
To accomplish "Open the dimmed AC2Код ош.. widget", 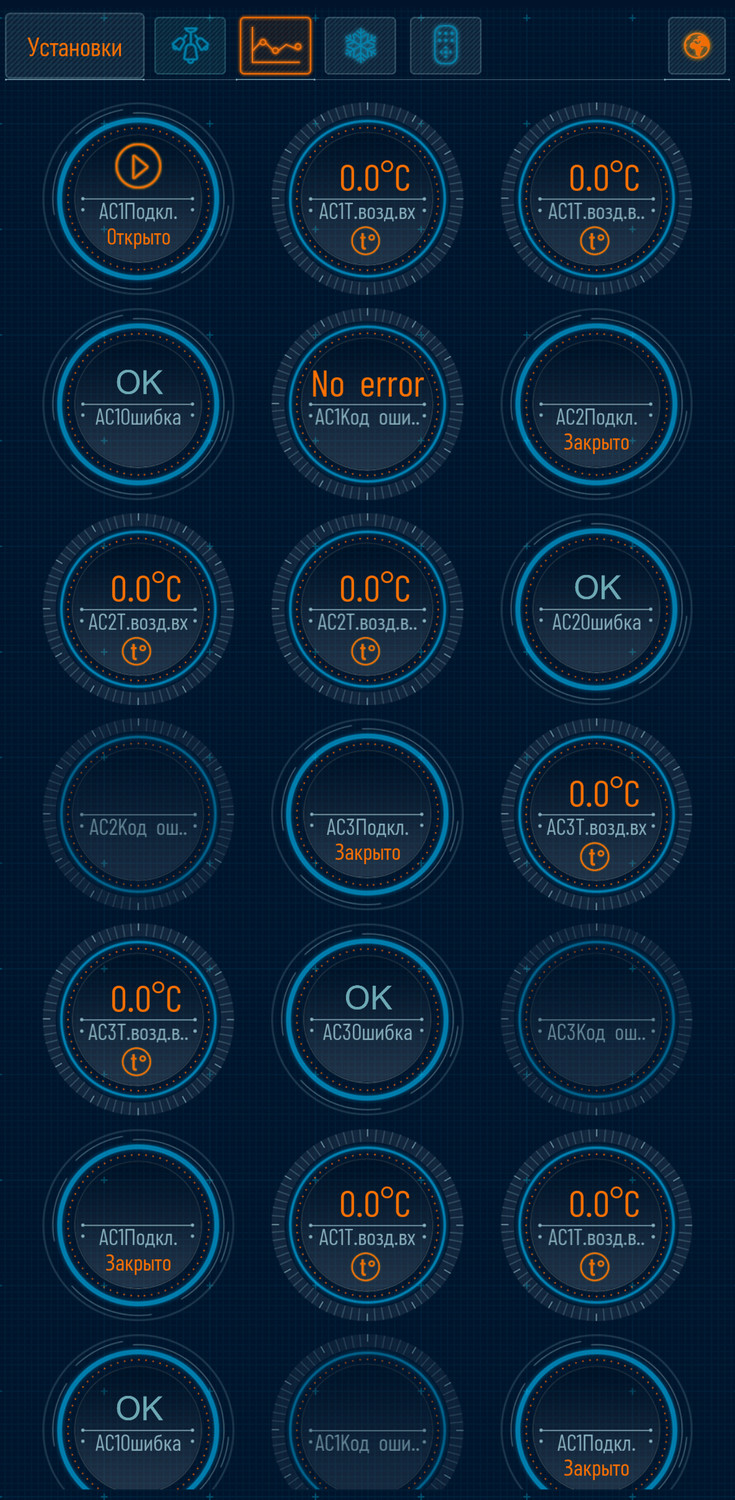I will point(138,810).
